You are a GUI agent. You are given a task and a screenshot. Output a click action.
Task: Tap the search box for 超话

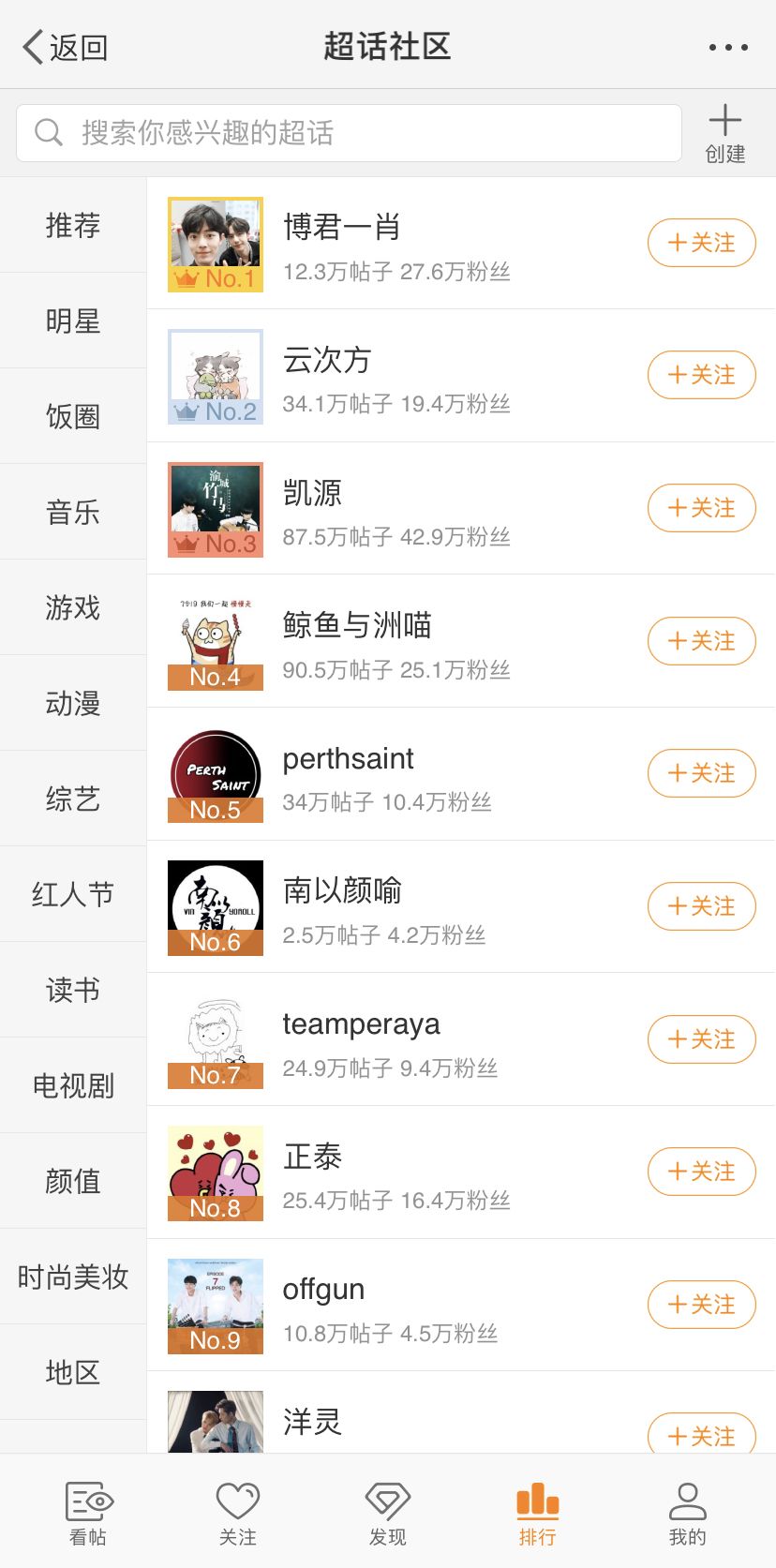[x=349, y=133]
